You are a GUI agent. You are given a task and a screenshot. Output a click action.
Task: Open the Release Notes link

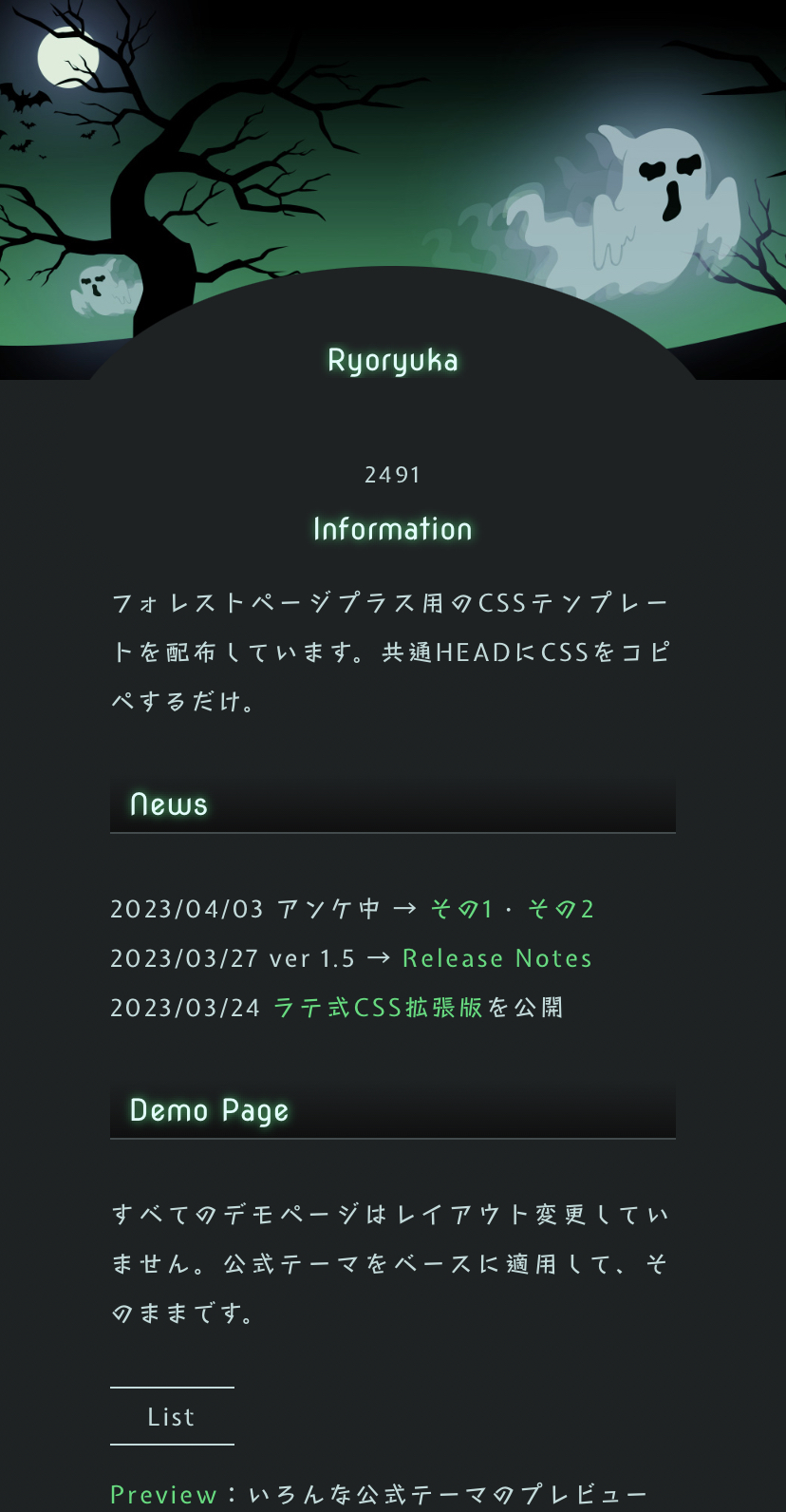coord(496,958)
